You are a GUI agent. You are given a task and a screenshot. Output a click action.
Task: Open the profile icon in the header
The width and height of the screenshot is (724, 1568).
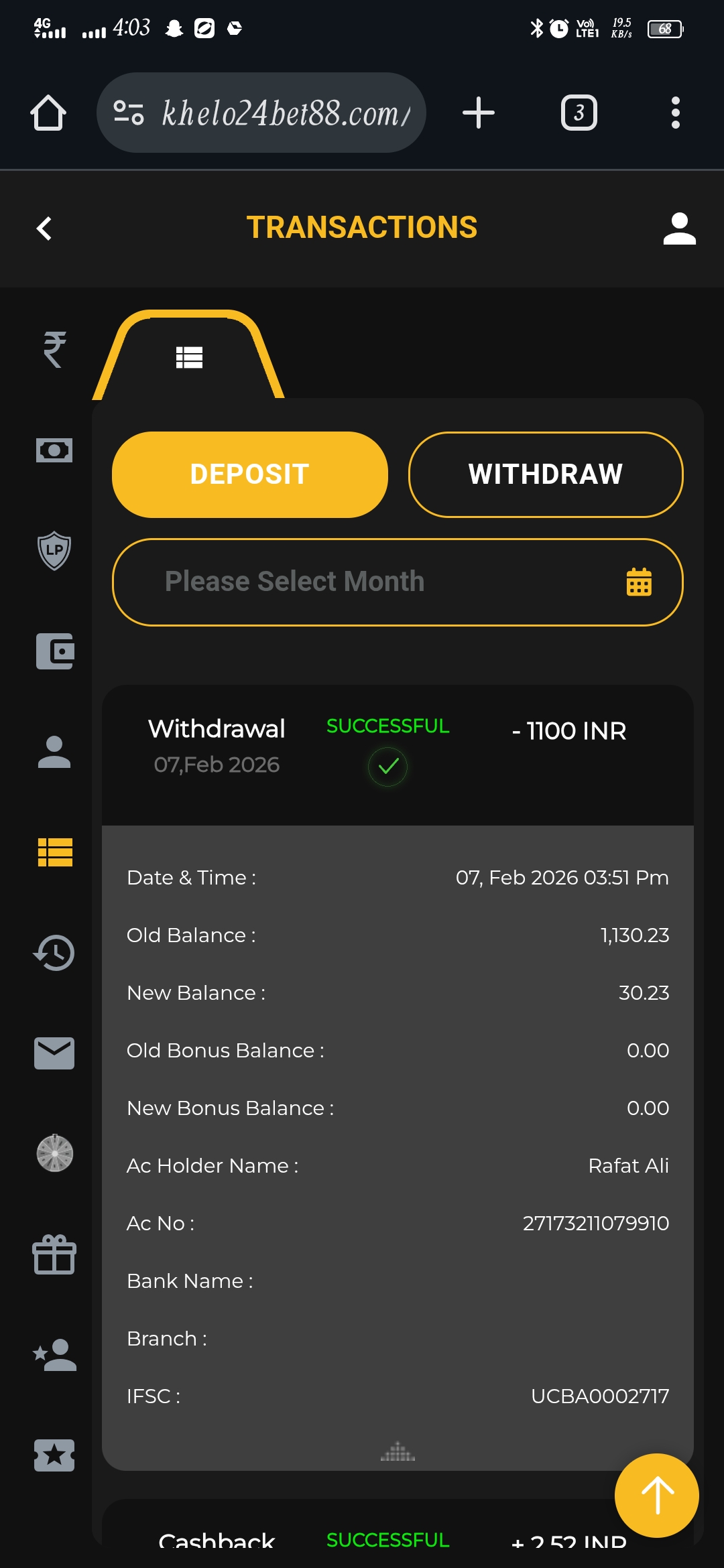(679, 228)
